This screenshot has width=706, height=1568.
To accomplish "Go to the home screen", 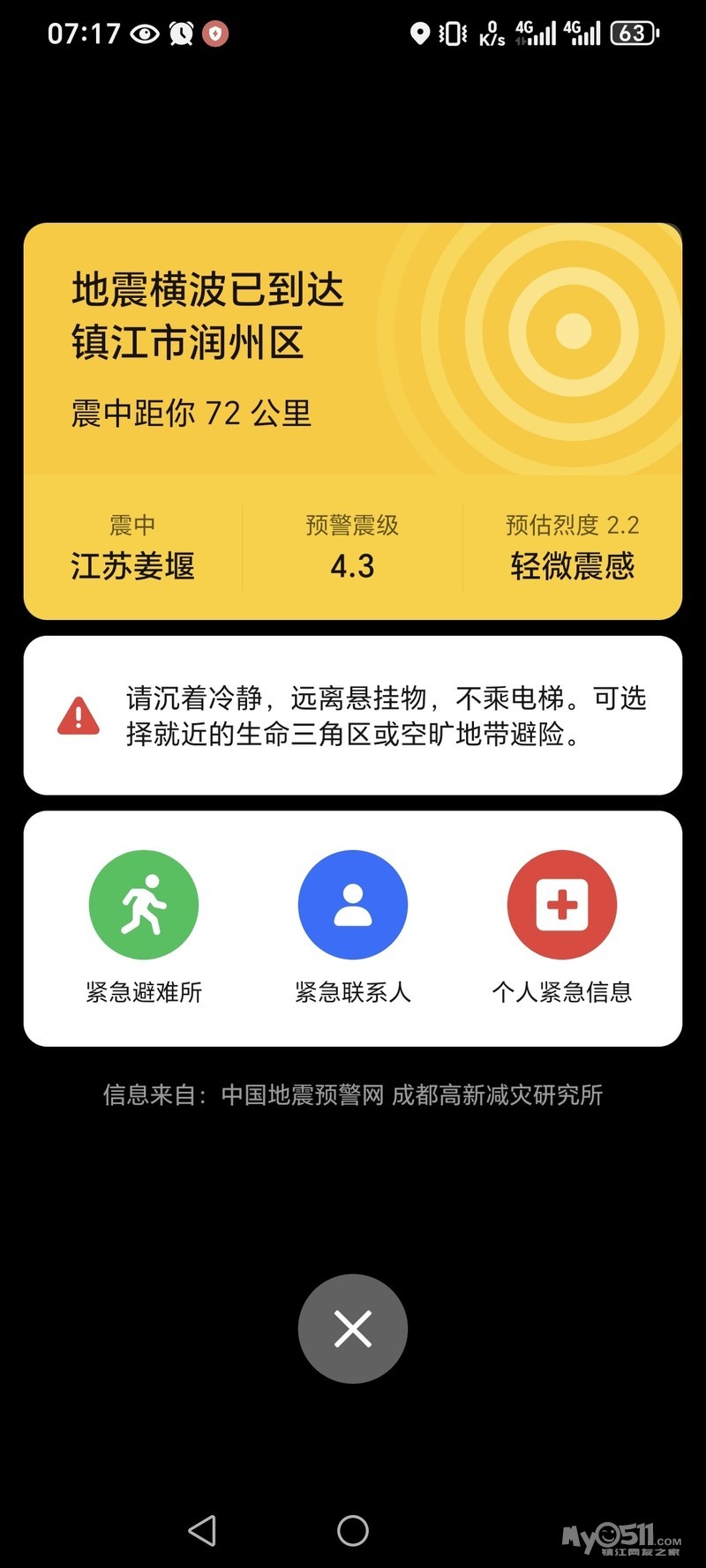I will click(x=353, y=1530).
